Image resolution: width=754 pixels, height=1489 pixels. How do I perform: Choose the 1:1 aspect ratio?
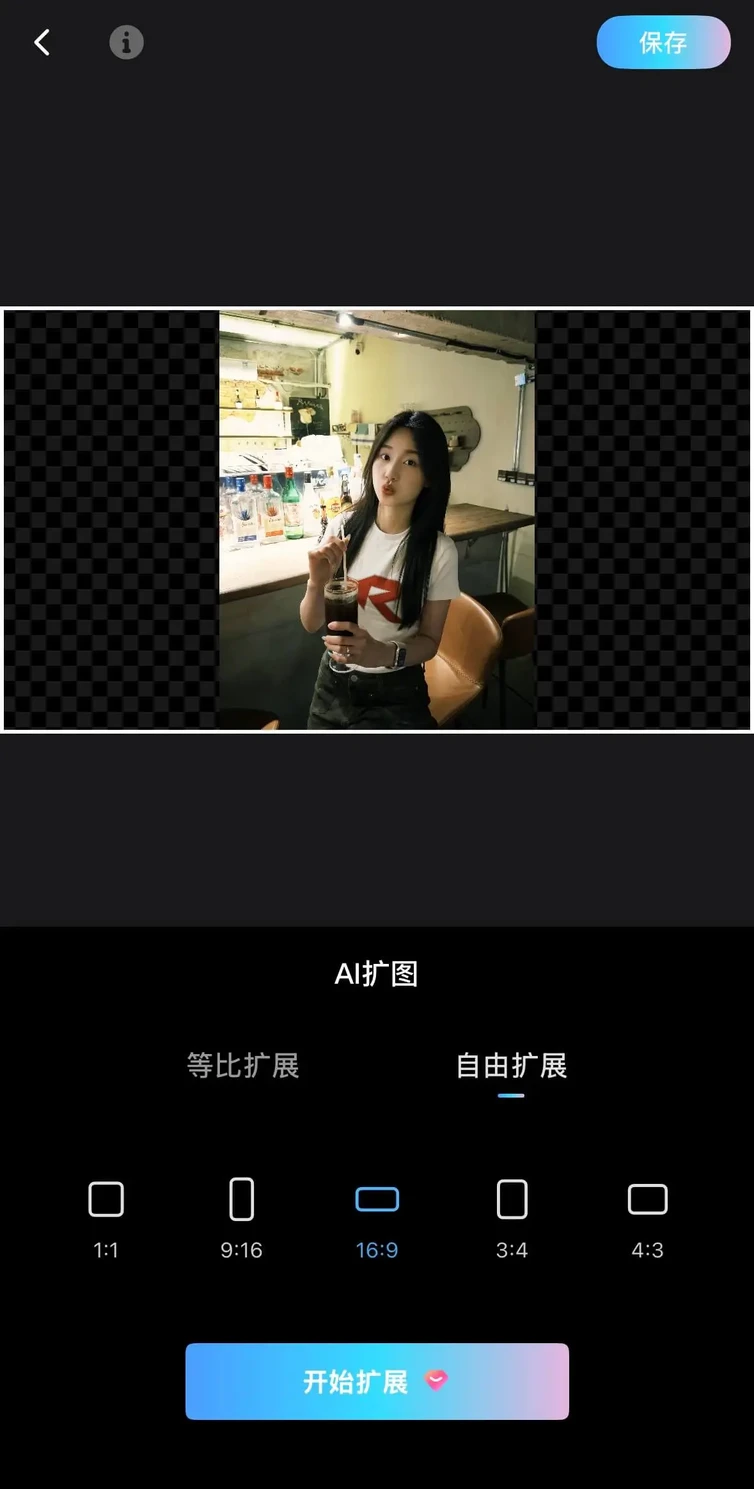(x=106, y=1214)
